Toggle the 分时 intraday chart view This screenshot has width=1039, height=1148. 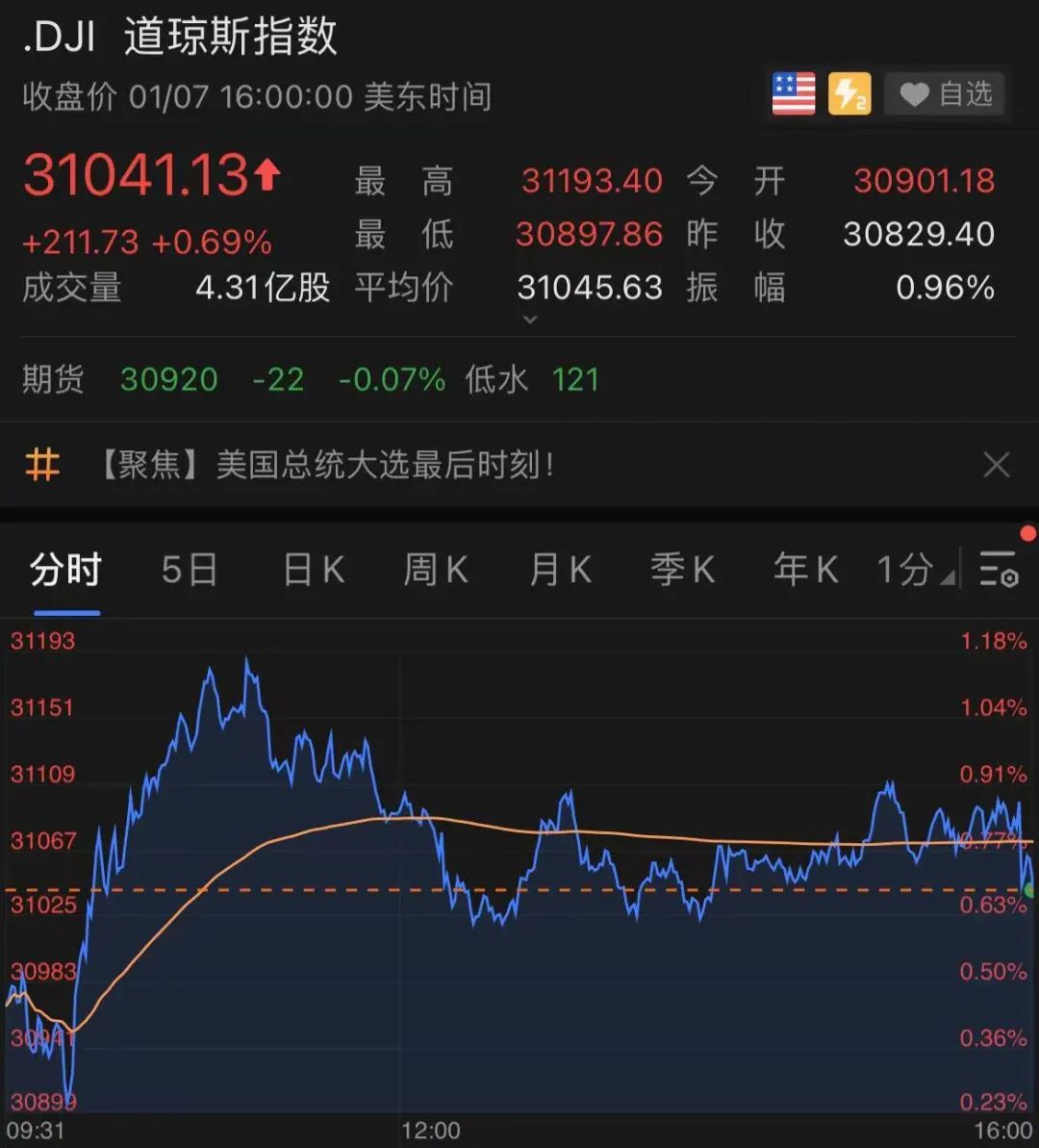[x=63, y=570]
